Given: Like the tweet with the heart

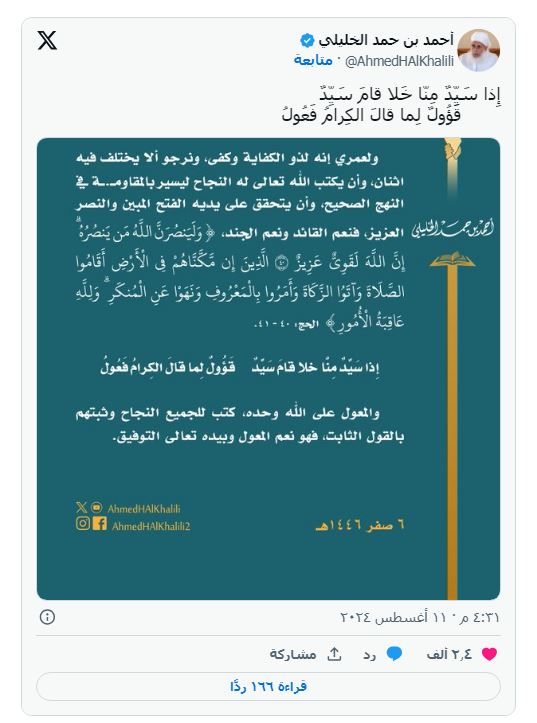Looking at the screenshot, I should (x=489, y=654).
